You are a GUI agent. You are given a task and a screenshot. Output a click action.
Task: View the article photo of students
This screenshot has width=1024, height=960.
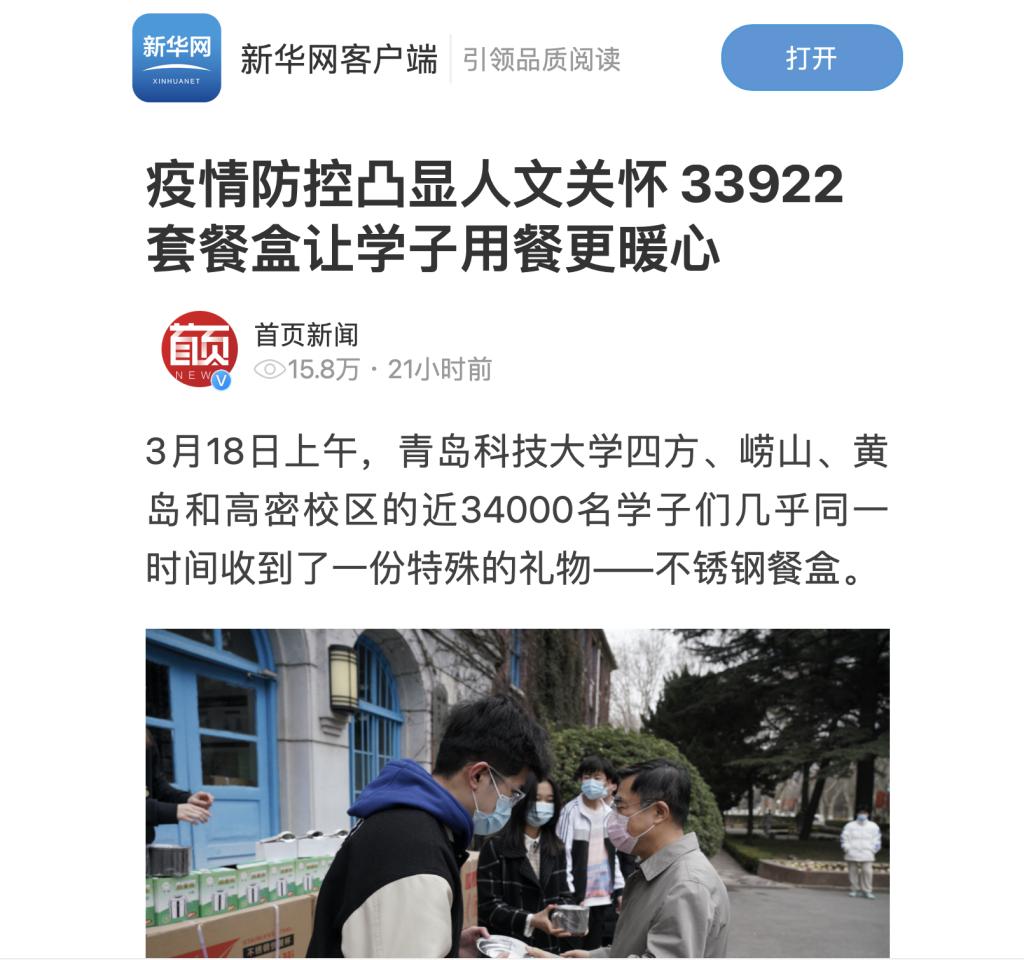(517, 792)
